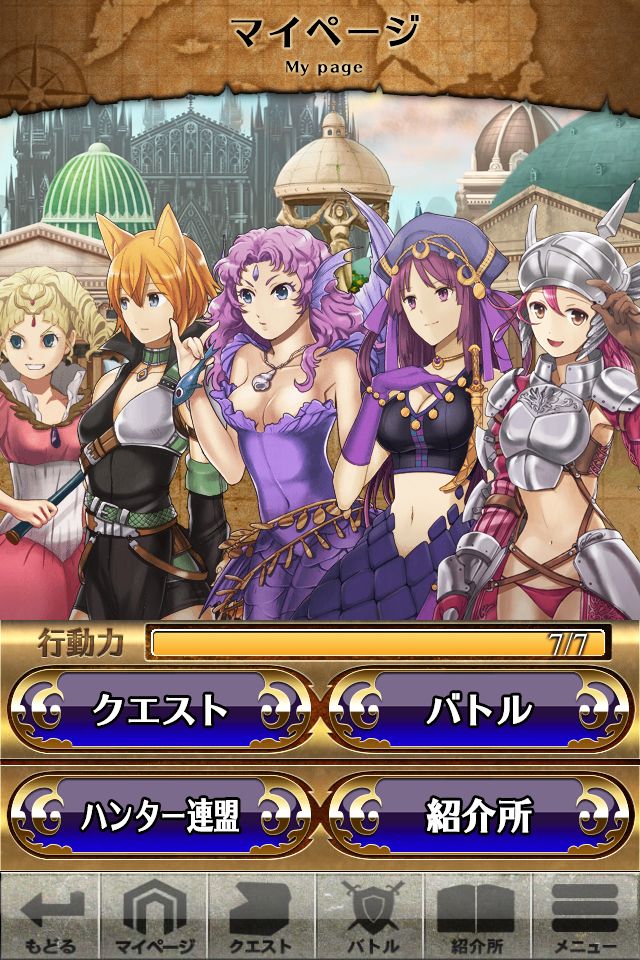Open the large 紹介所 button

click(x=480, y=816)
